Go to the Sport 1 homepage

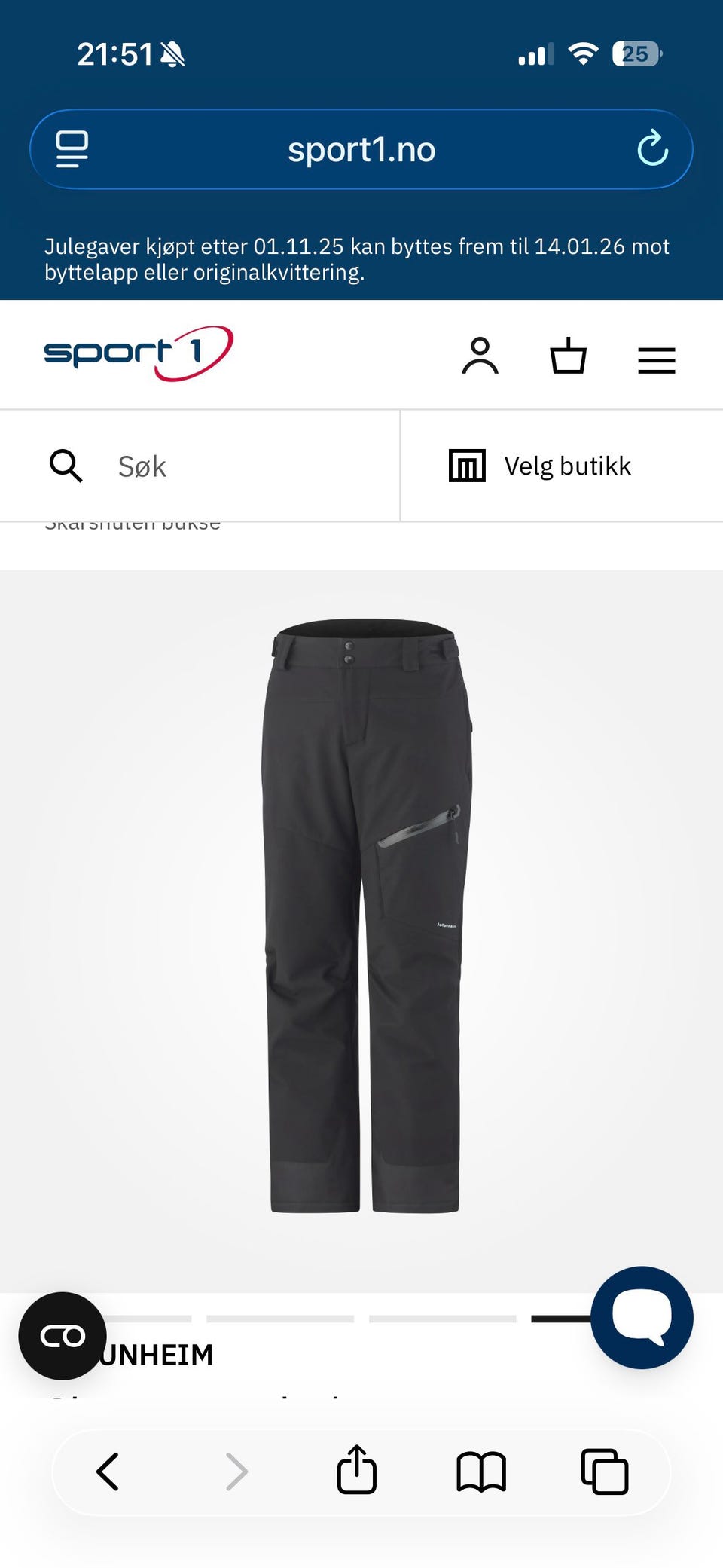139,353
